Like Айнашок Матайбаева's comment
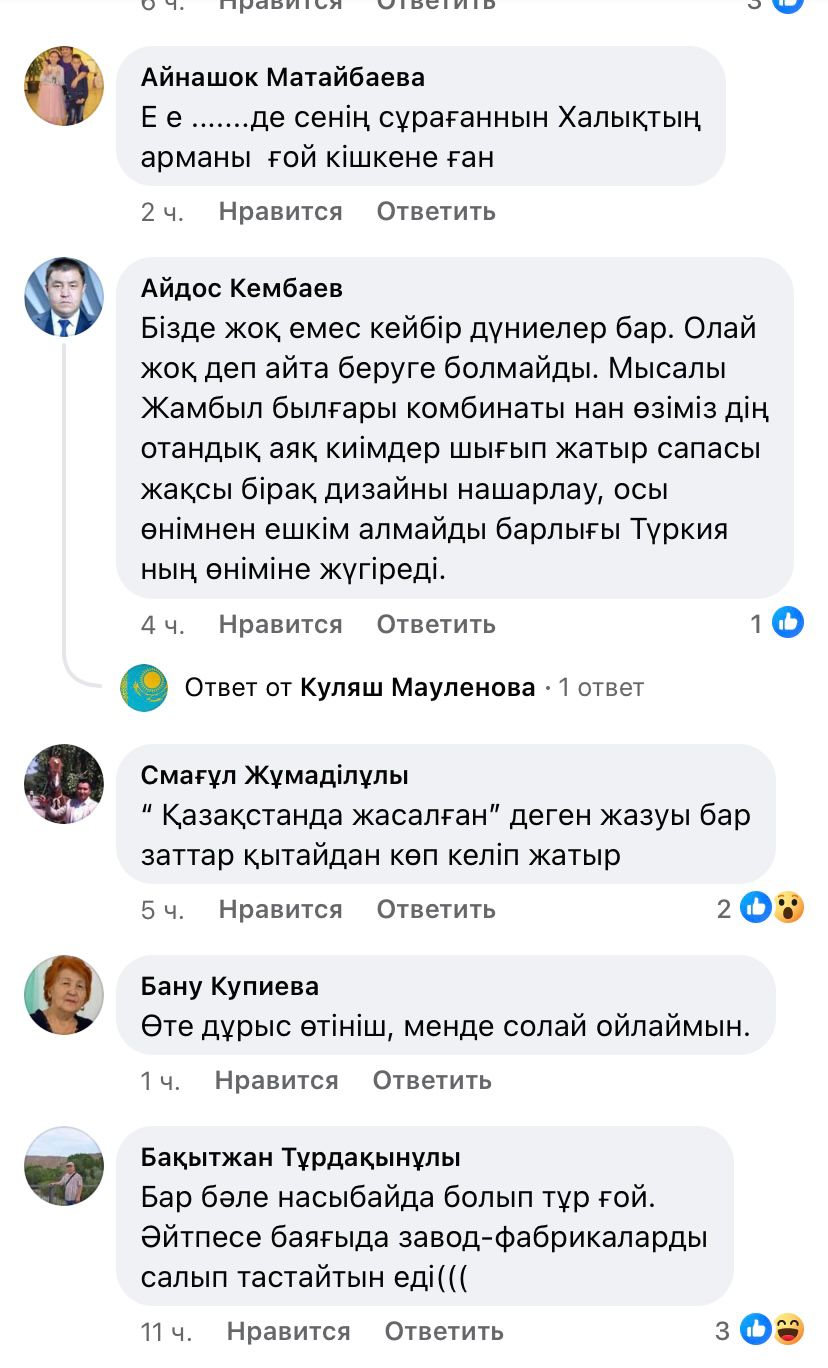 pos(280,212)
